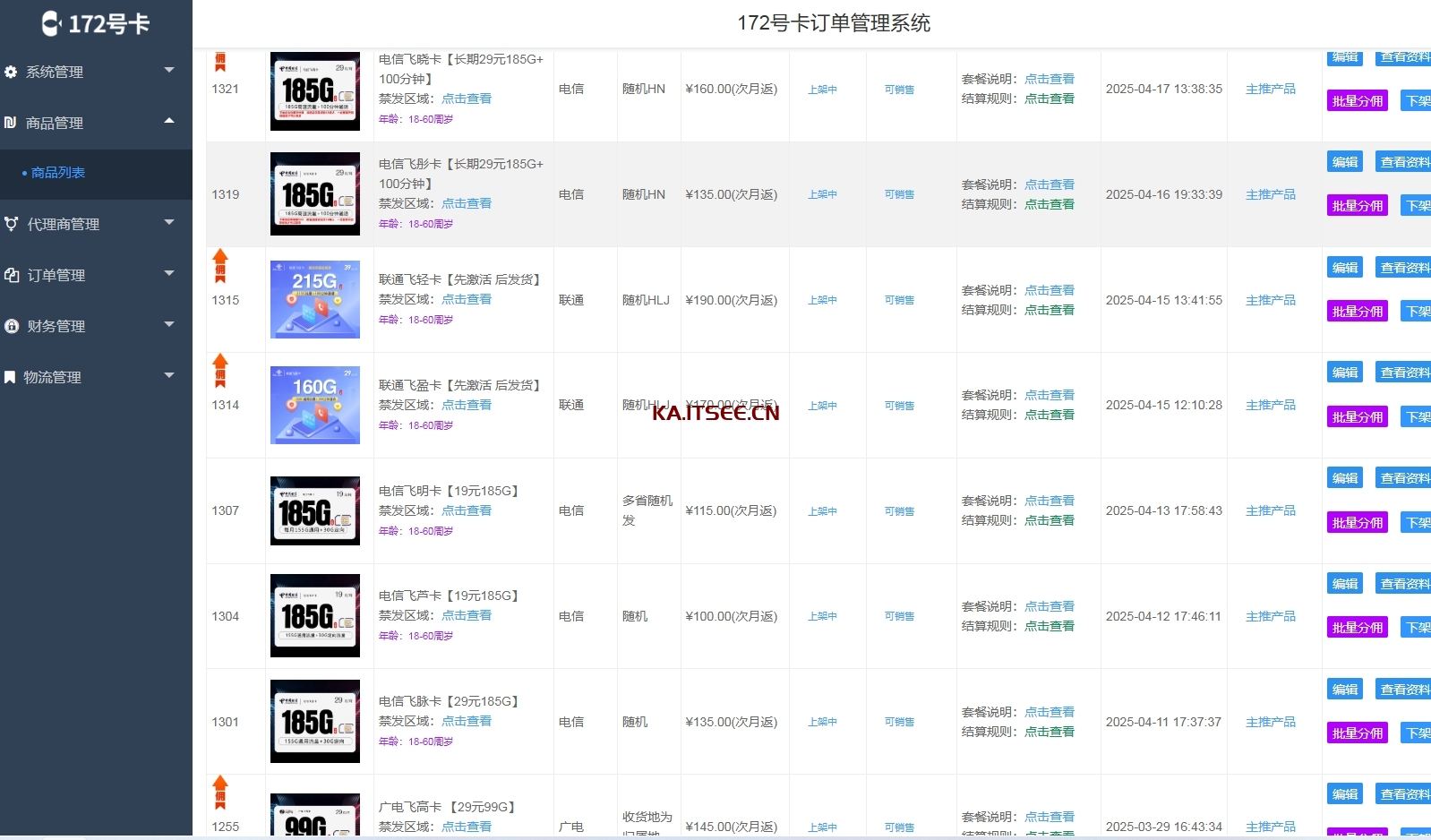View 禁发区域 for 电信飞明卡
Viewport: 1431px width, 840px height.
tap(466, 510)
